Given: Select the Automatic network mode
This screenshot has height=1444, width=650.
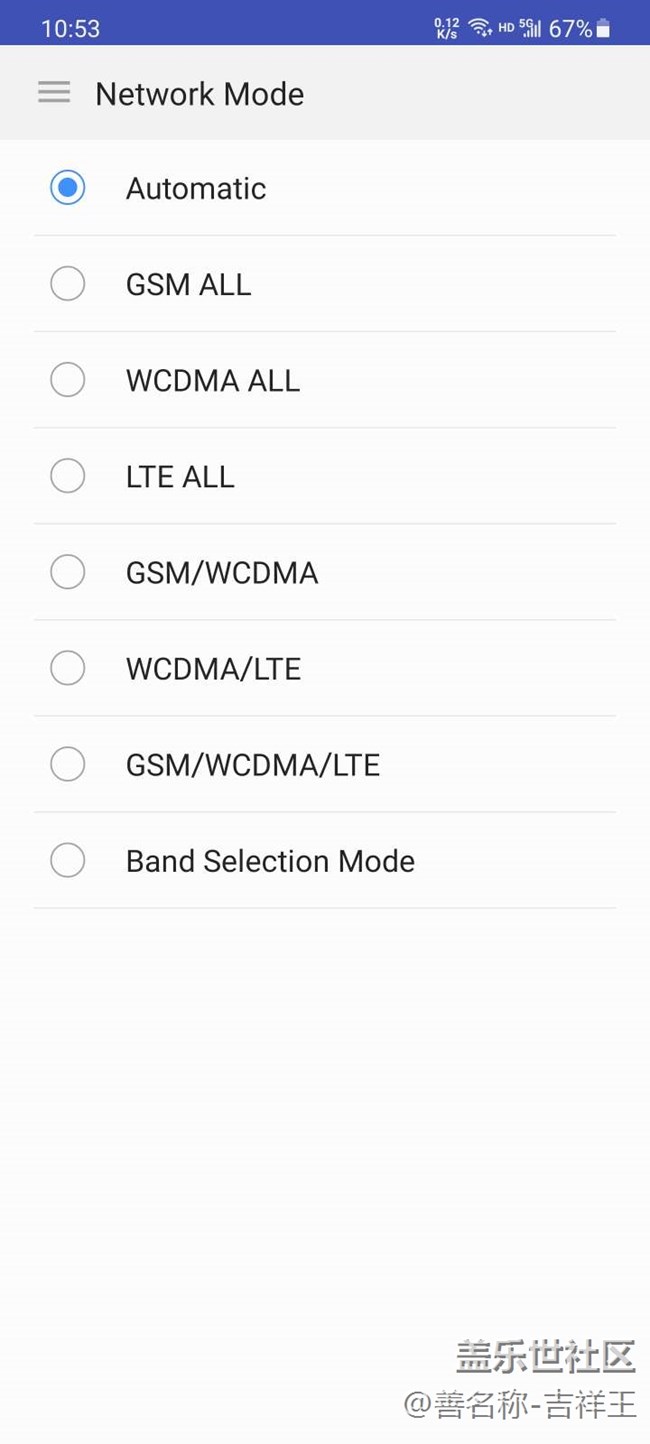Looking at the screenshot, I should (68, 188).
